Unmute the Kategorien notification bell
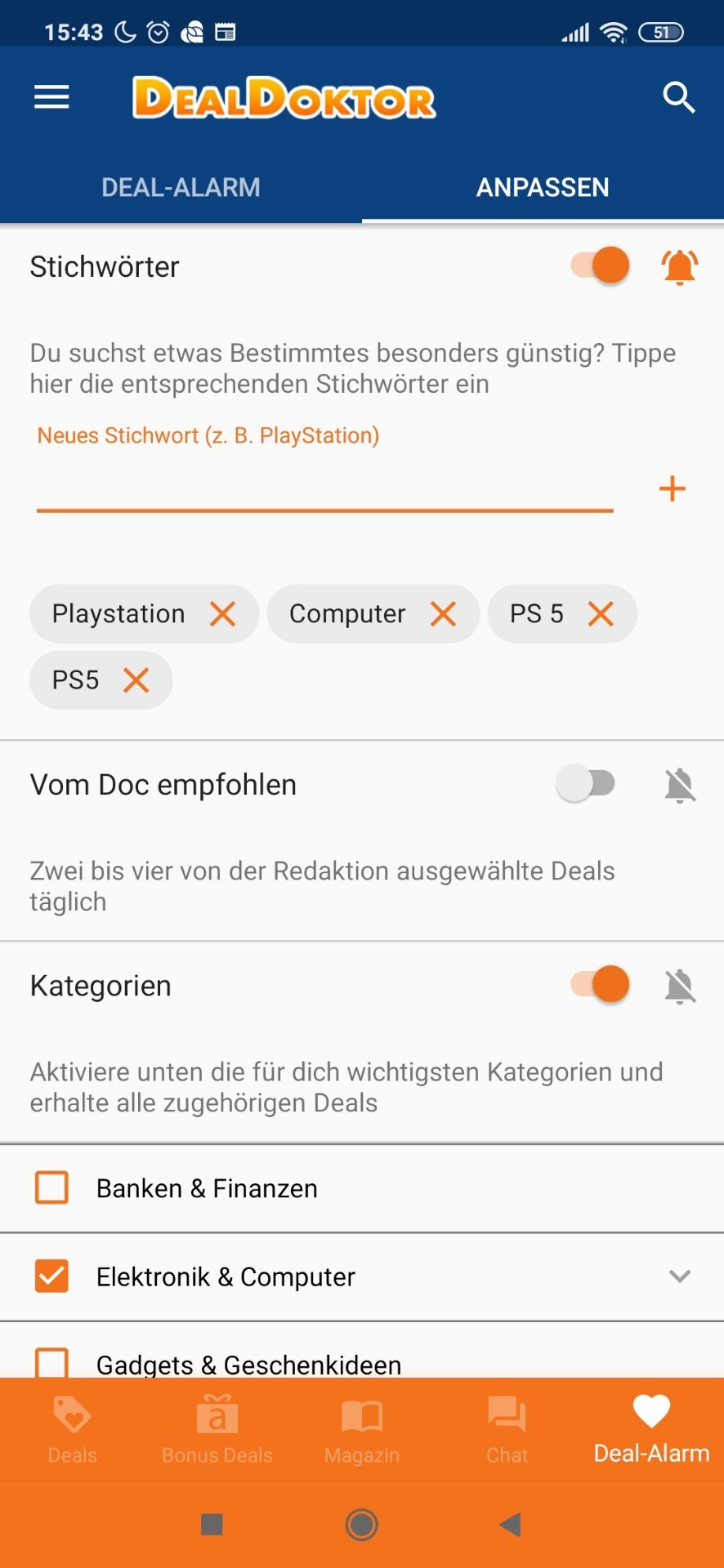 [x=680, y=986]
